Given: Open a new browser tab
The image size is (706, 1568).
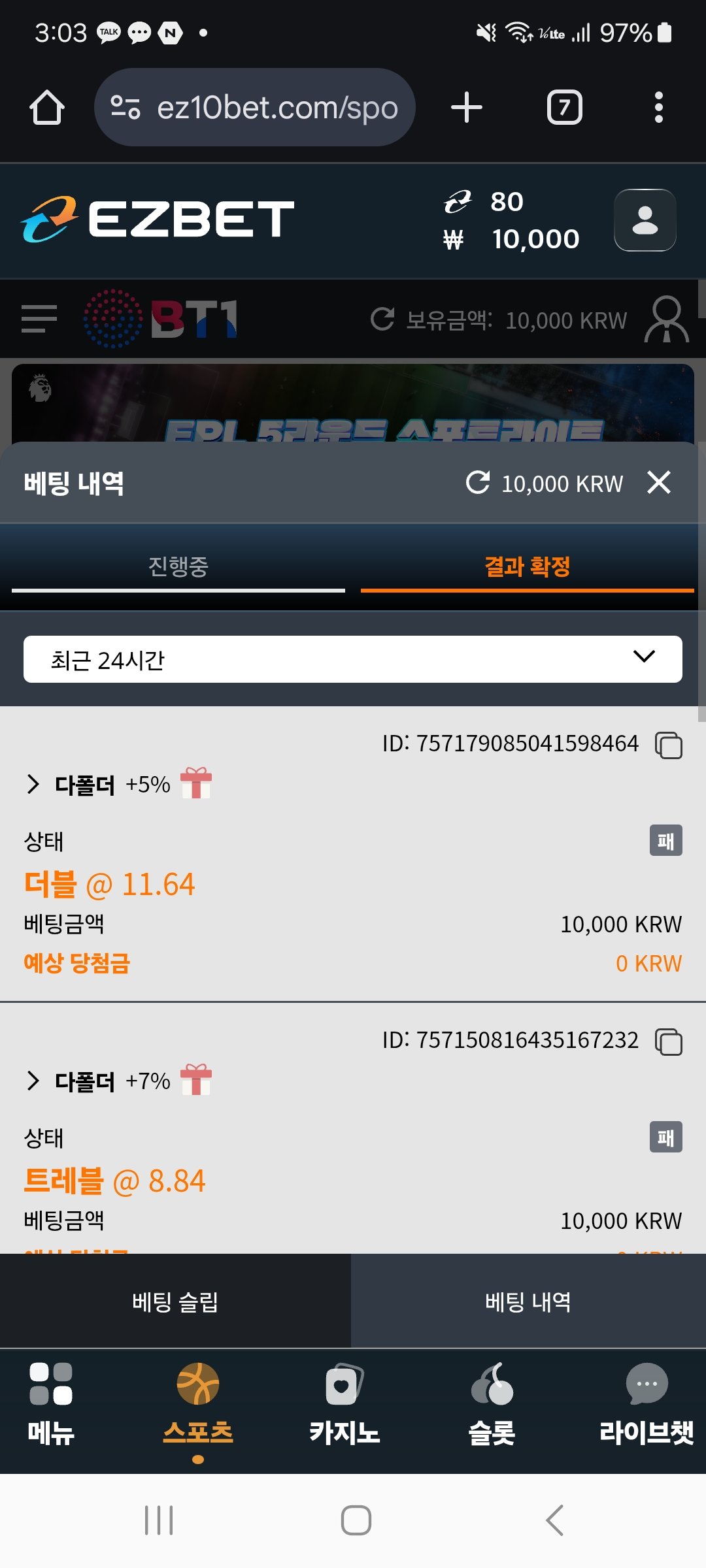Looking at the screenshot, I should pos(467,107).
